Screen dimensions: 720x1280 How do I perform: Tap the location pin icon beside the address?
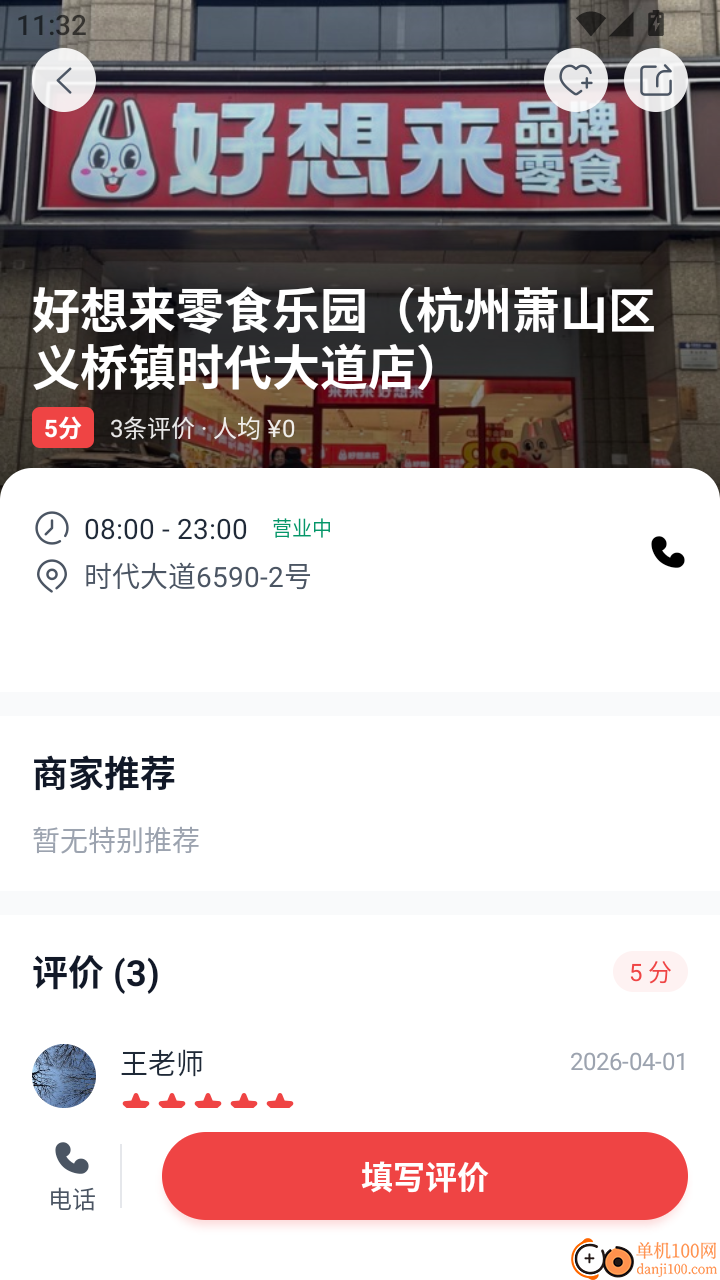coord(53,576)
